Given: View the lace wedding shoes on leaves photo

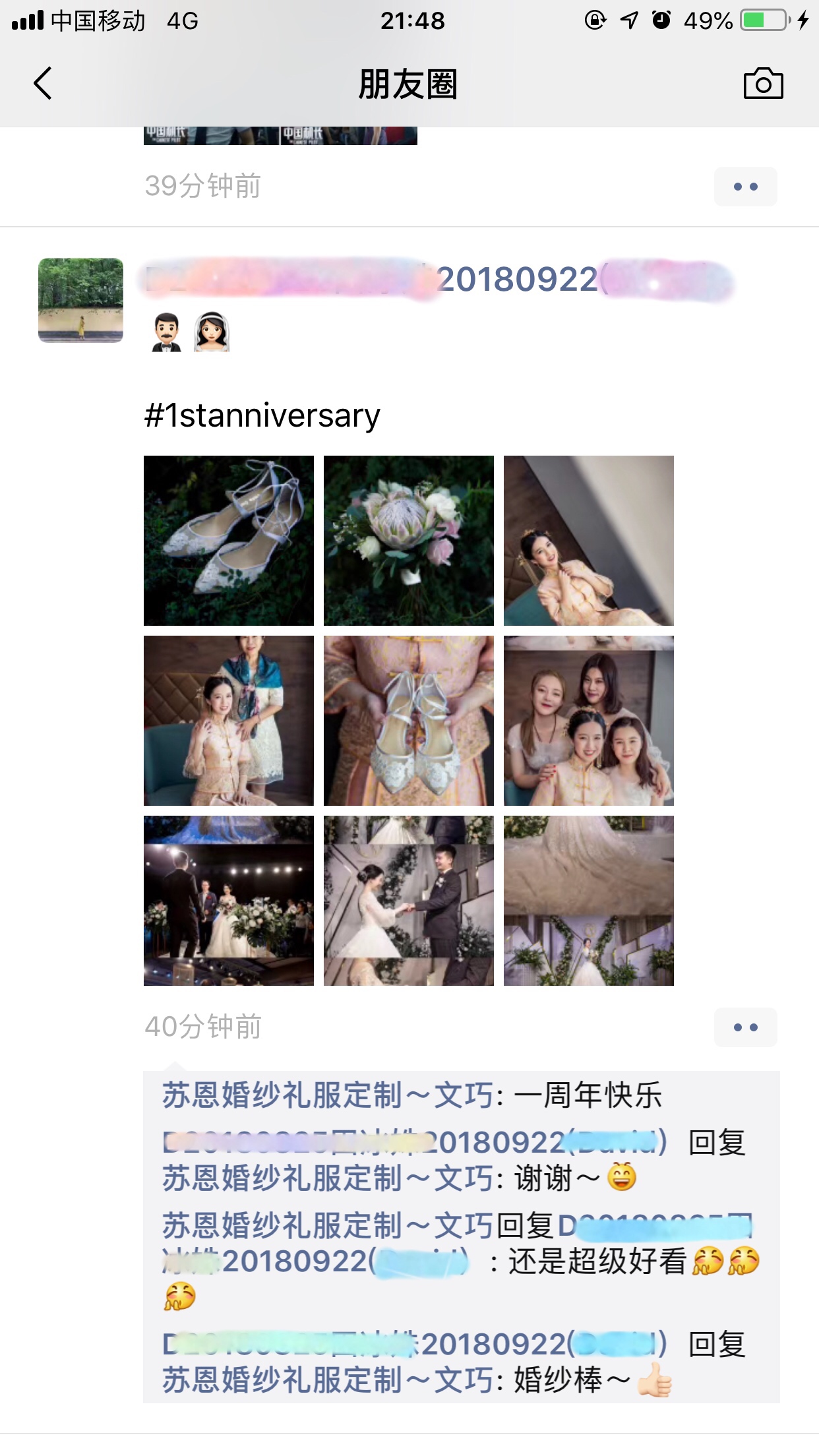Looking at the screenshot, I should pyautogui.click(x=229, y=541).
